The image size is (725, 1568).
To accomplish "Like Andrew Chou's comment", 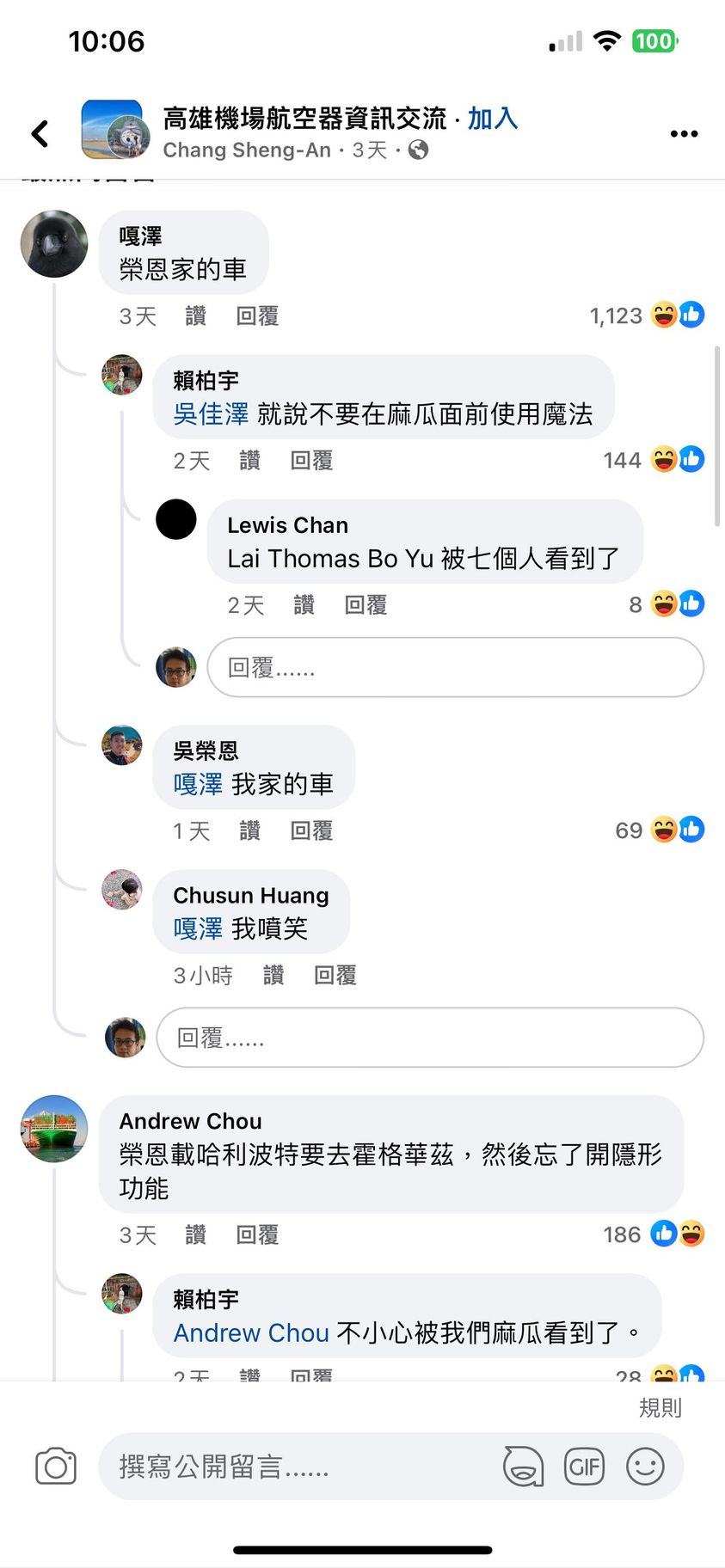I will (196, 1235).
